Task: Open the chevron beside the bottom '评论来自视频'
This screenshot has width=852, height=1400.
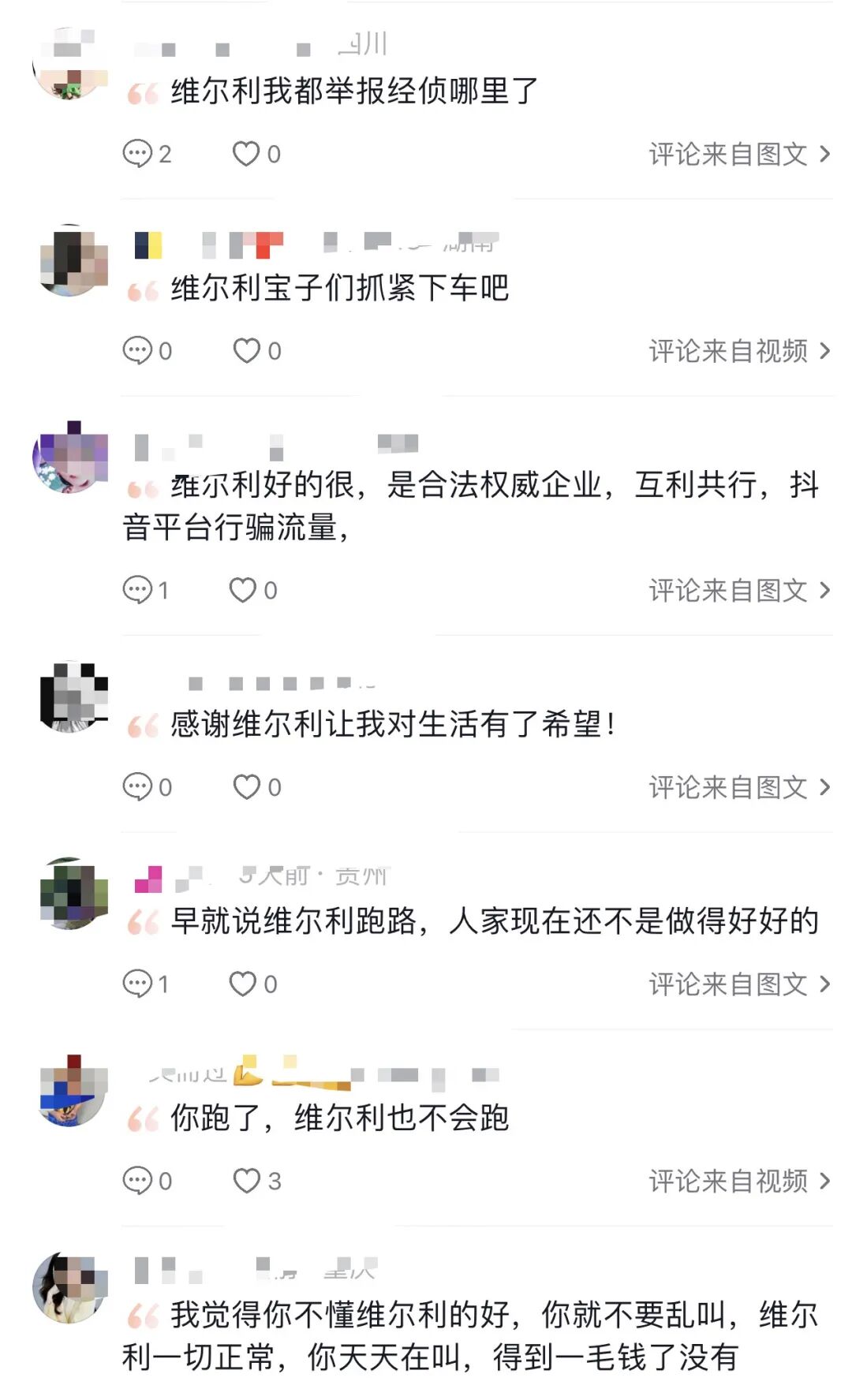Action: (x=824, y=1181)
